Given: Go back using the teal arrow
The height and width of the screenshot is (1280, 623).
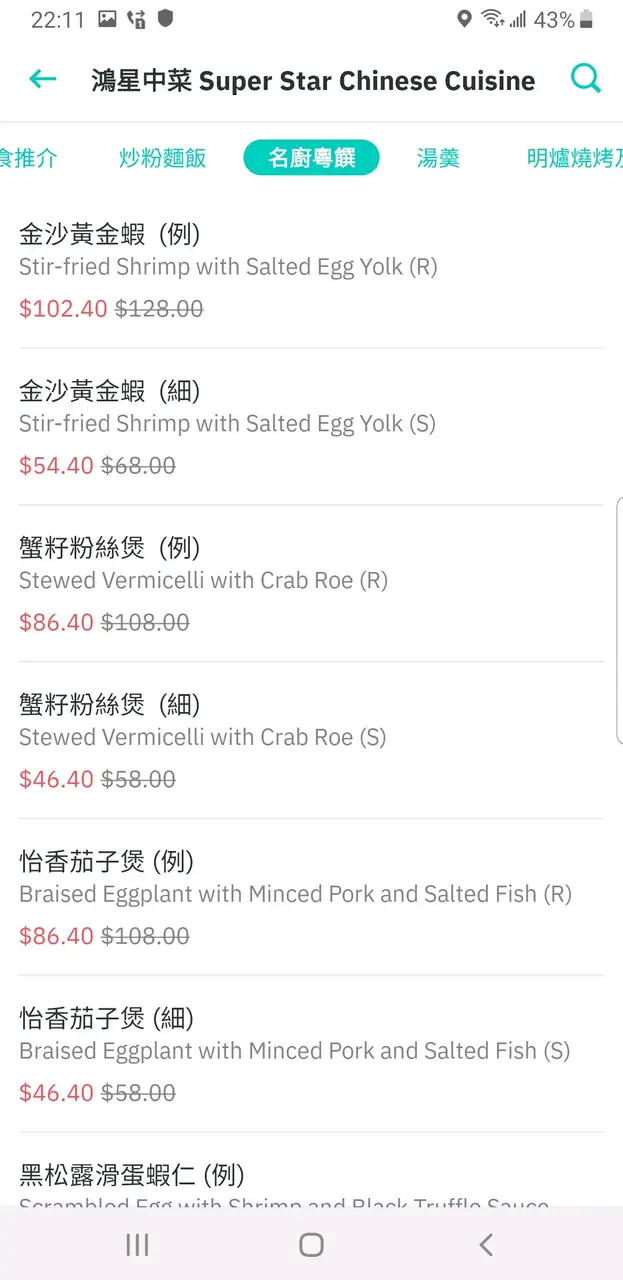Looking at the screenshot, I should pos(42,80).
